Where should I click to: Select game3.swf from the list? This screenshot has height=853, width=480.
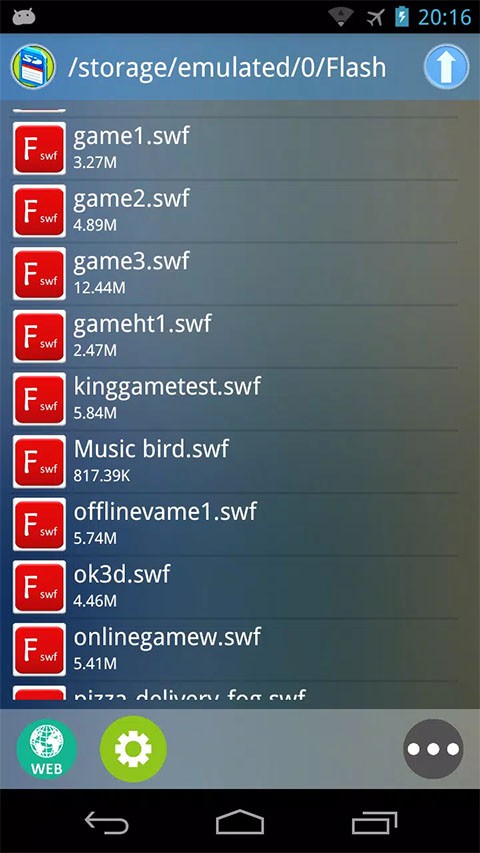click(235, 274)
